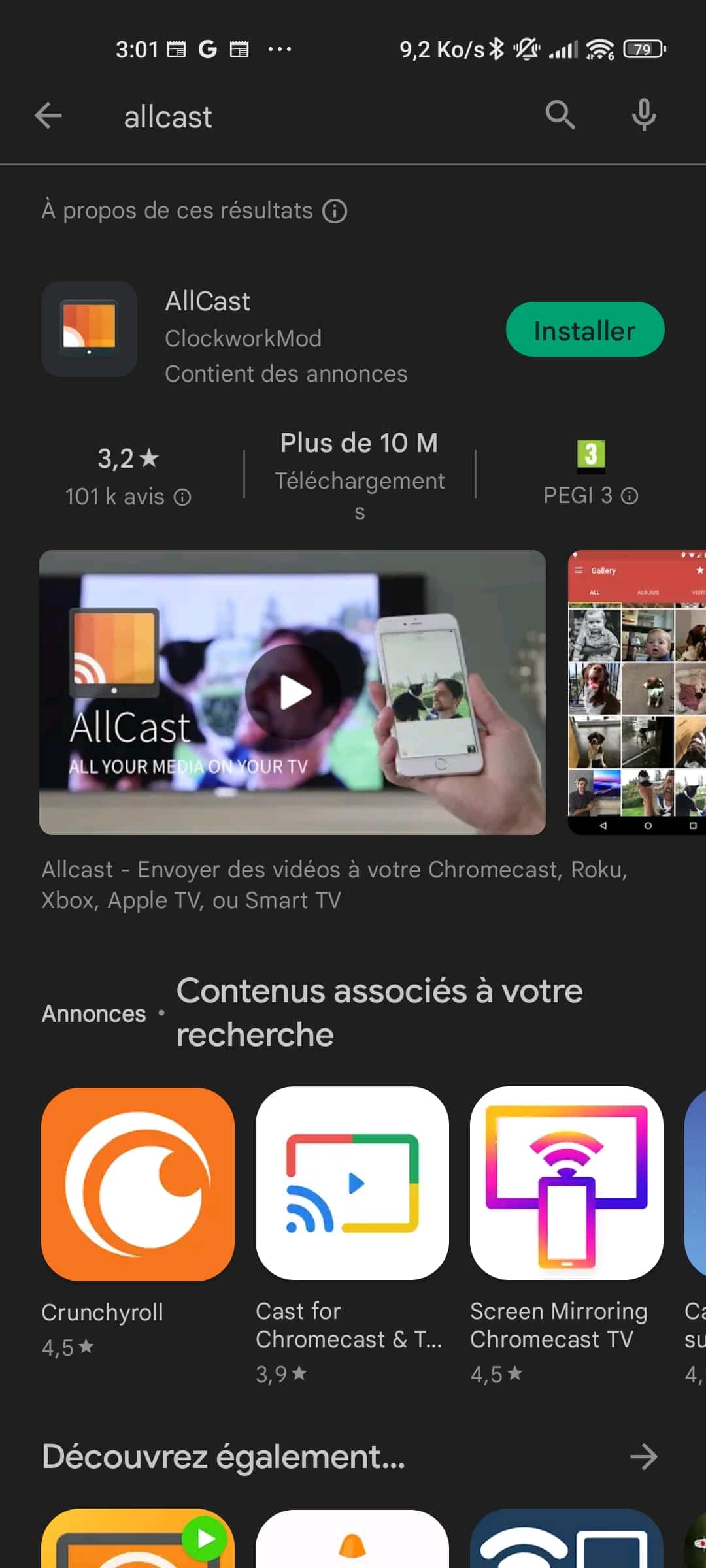The image size is (706, 1568).
Task: Show info about the 101 k reviews
Action: (x=182, y=497)
